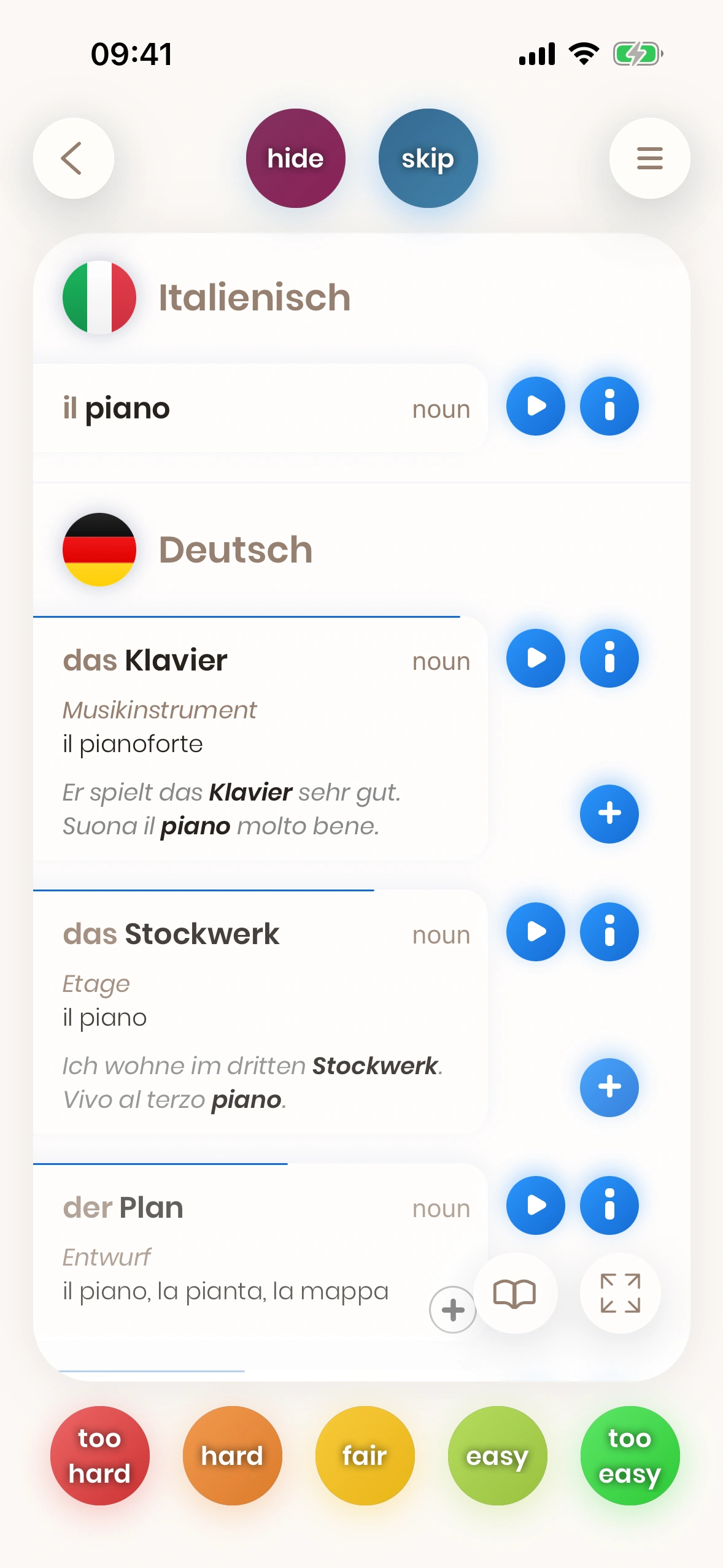
Task: Rate this word as too easy
Action: (630, 1456)
